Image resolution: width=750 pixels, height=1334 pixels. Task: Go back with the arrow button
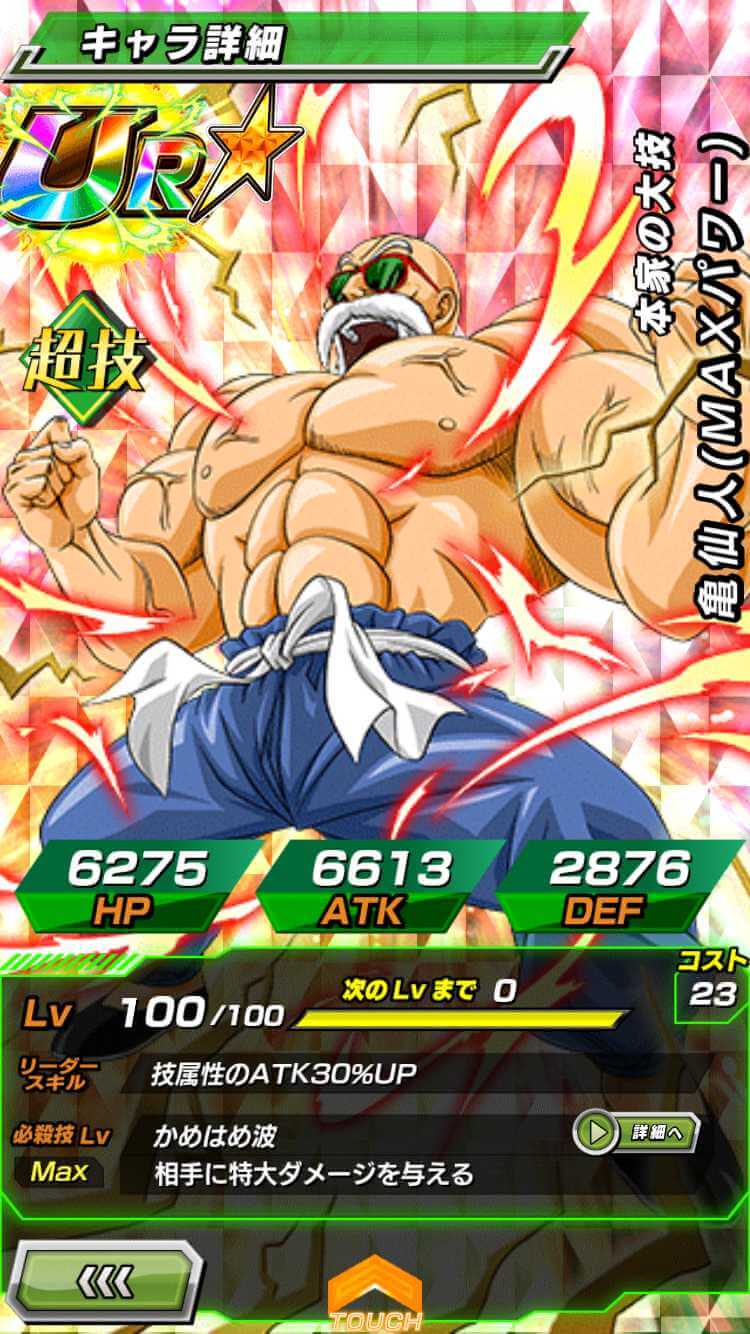tap(110, 1281)
